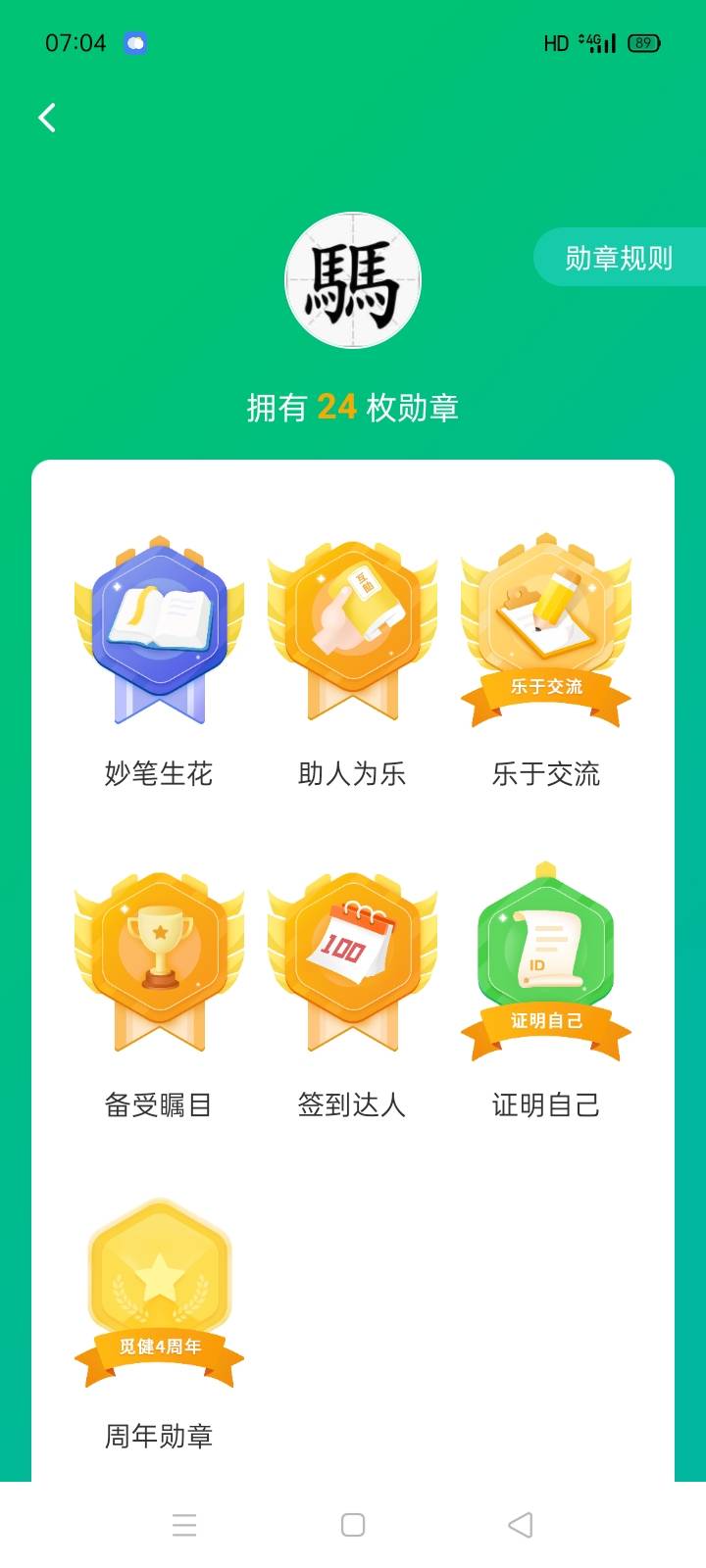Go back using the arrow at top left

45,117
